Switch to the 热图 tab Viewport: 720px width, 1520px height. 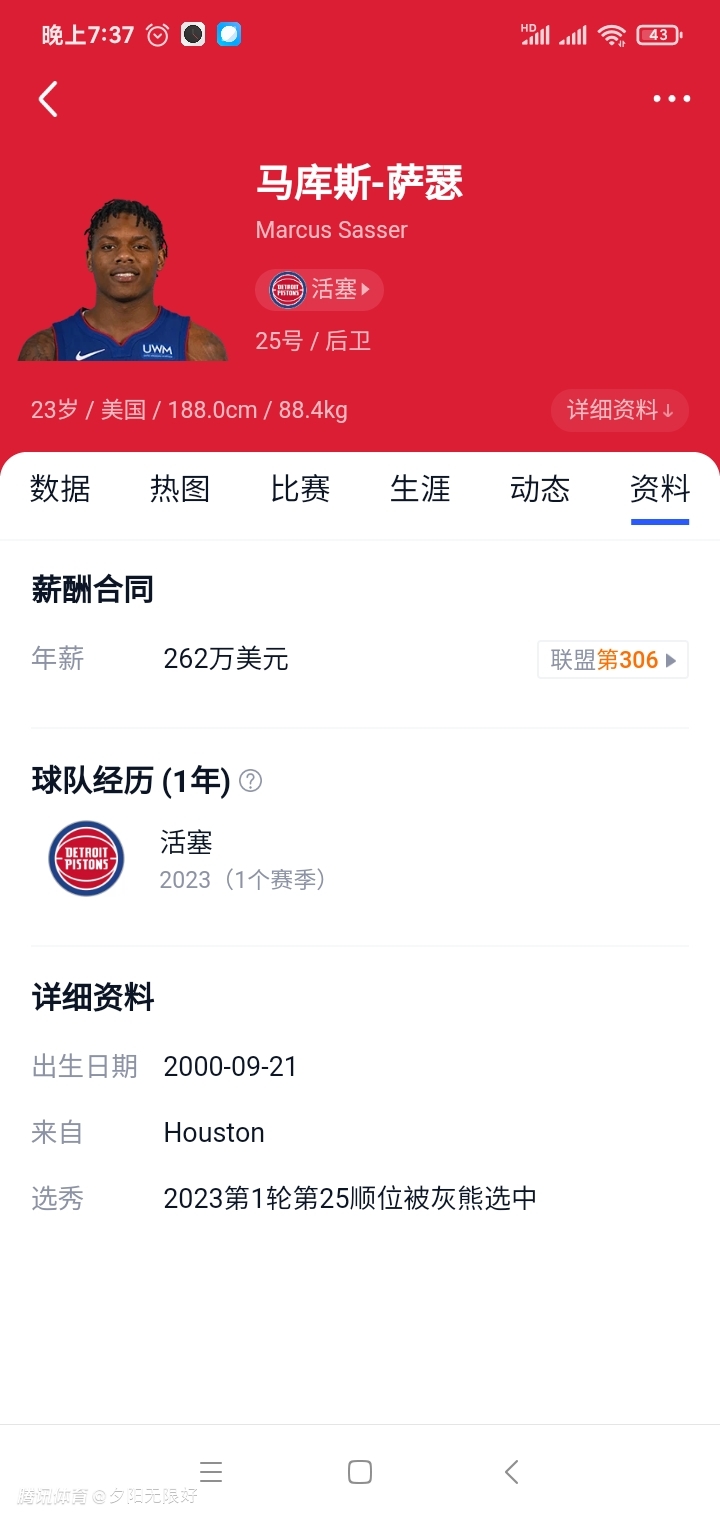click(180, 489)
